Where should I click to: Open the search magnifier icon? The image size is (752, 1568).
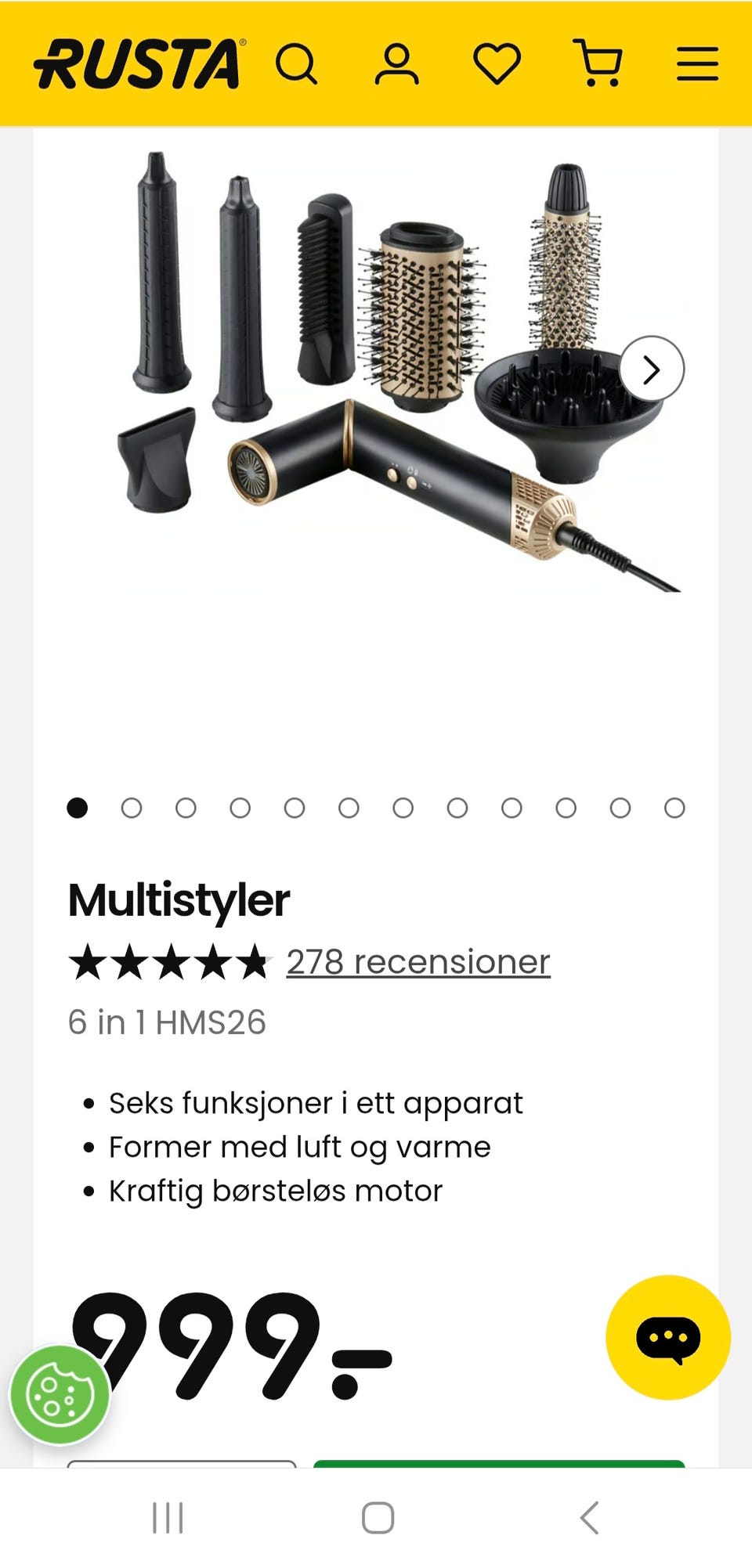(297, 63)
